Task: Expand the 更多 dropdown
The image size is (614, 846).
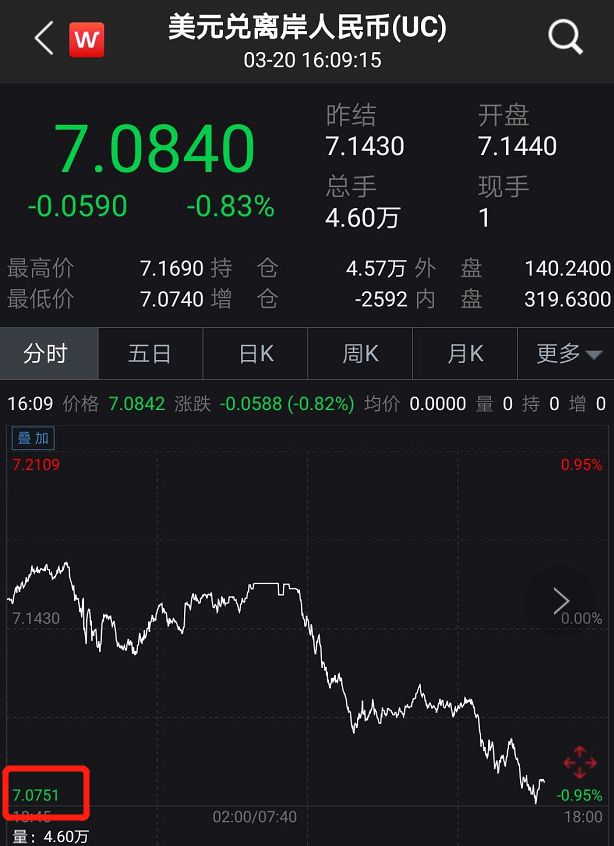Action: pyautogui.click(x=568, y=354)
